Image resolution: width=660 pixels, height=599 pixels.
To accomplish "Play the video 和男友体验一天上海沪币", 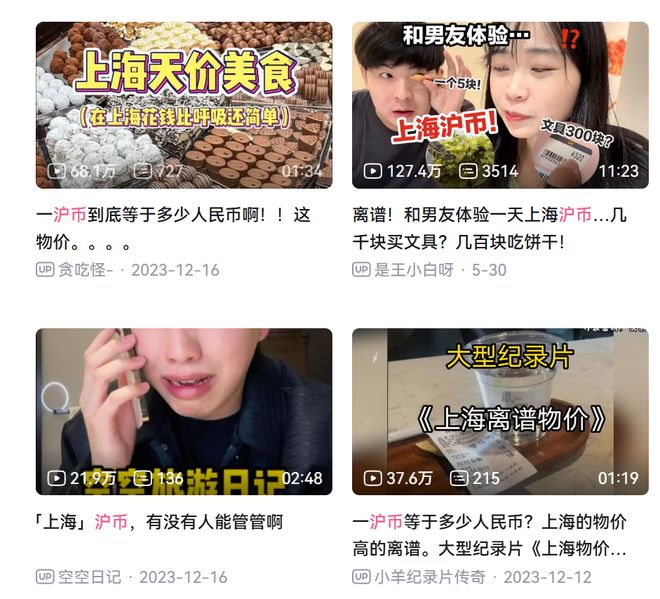I will tap(500, 105).
